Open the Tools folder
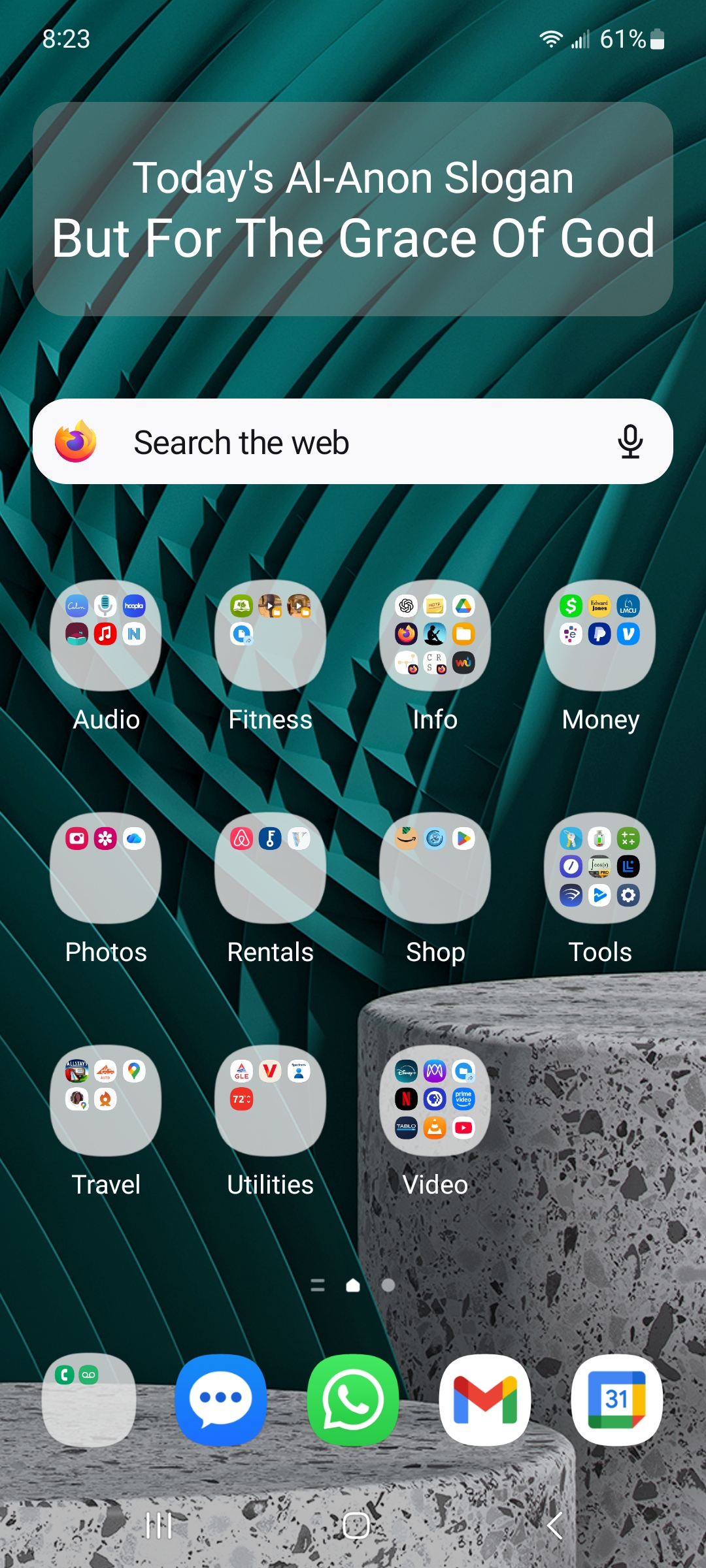 pyautogui.click(x=600, y=868)
